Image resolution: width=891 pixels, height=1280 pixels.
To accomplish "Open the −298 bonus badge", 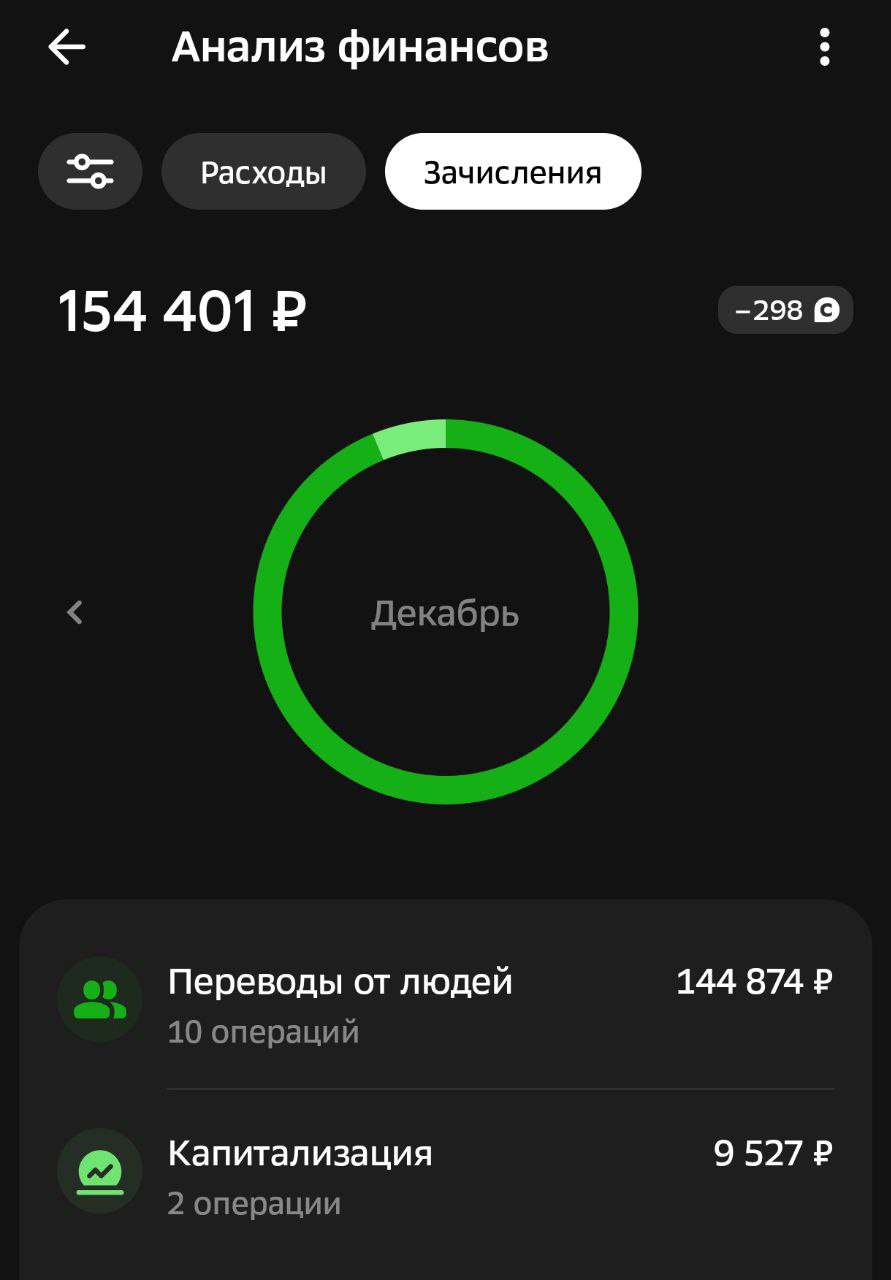I will coord(785,310).
